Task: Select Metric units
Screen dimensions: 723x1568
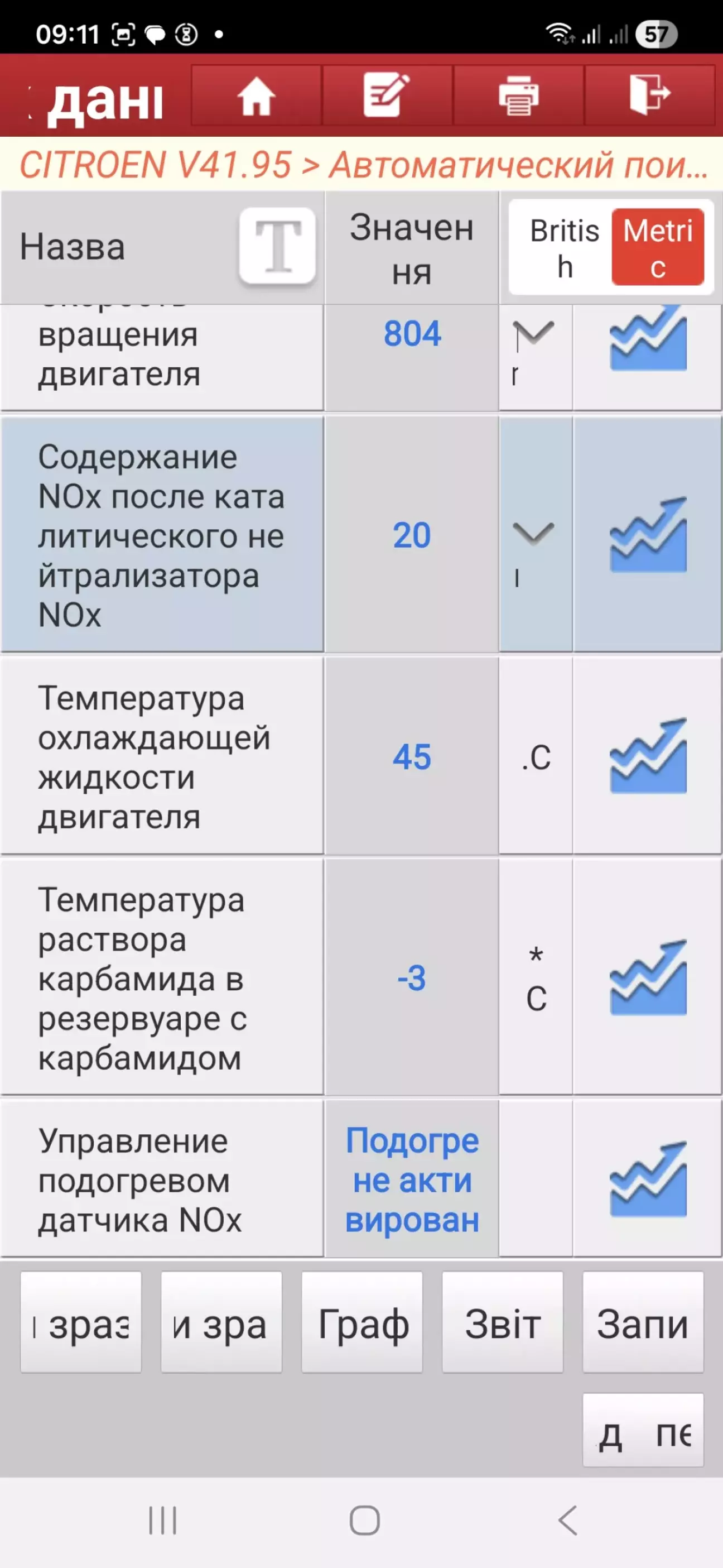Action: tap(658, 248)
